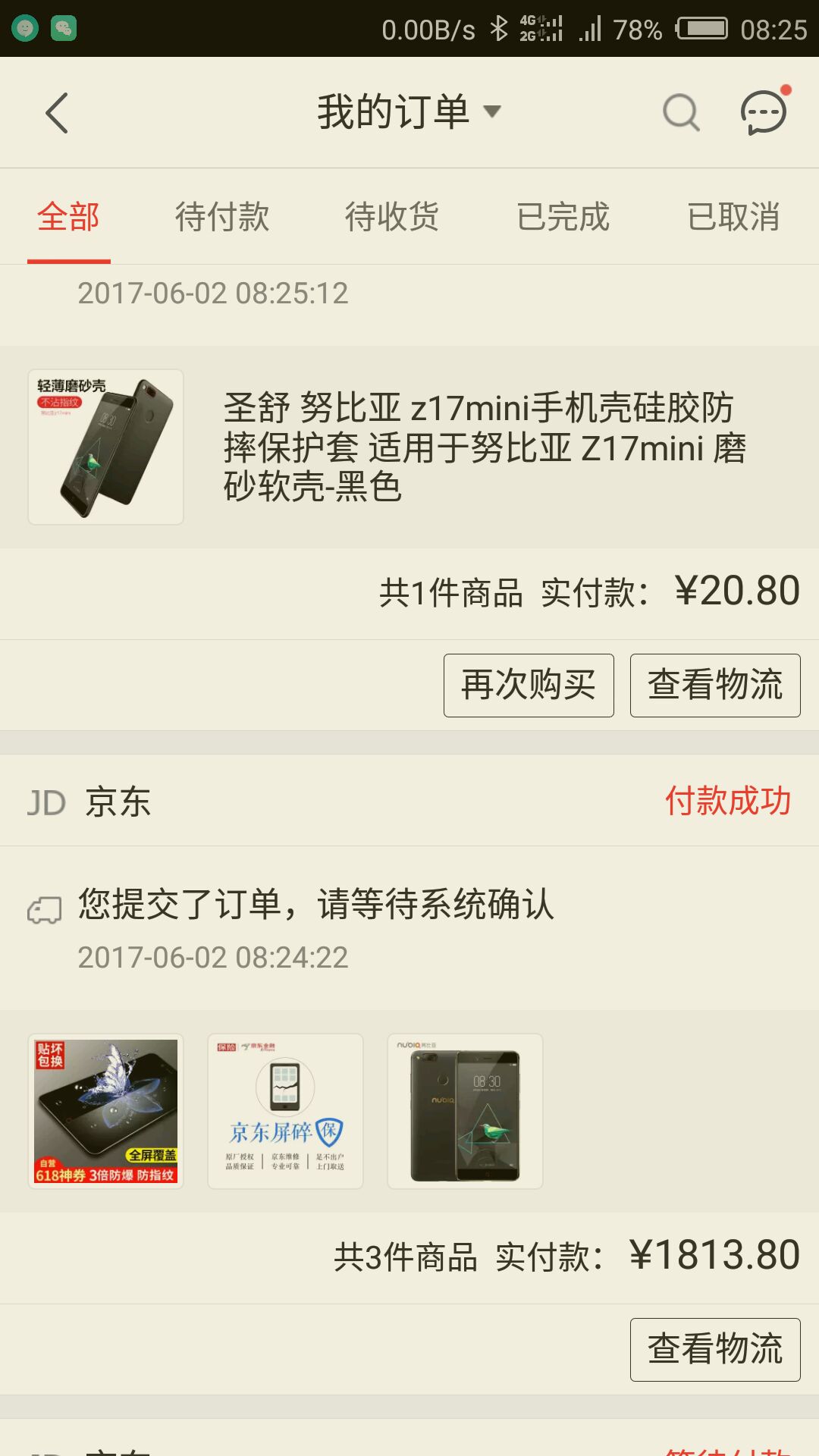Select the z17mini phone case product image
819x1456 pixels.
point(105,445)
